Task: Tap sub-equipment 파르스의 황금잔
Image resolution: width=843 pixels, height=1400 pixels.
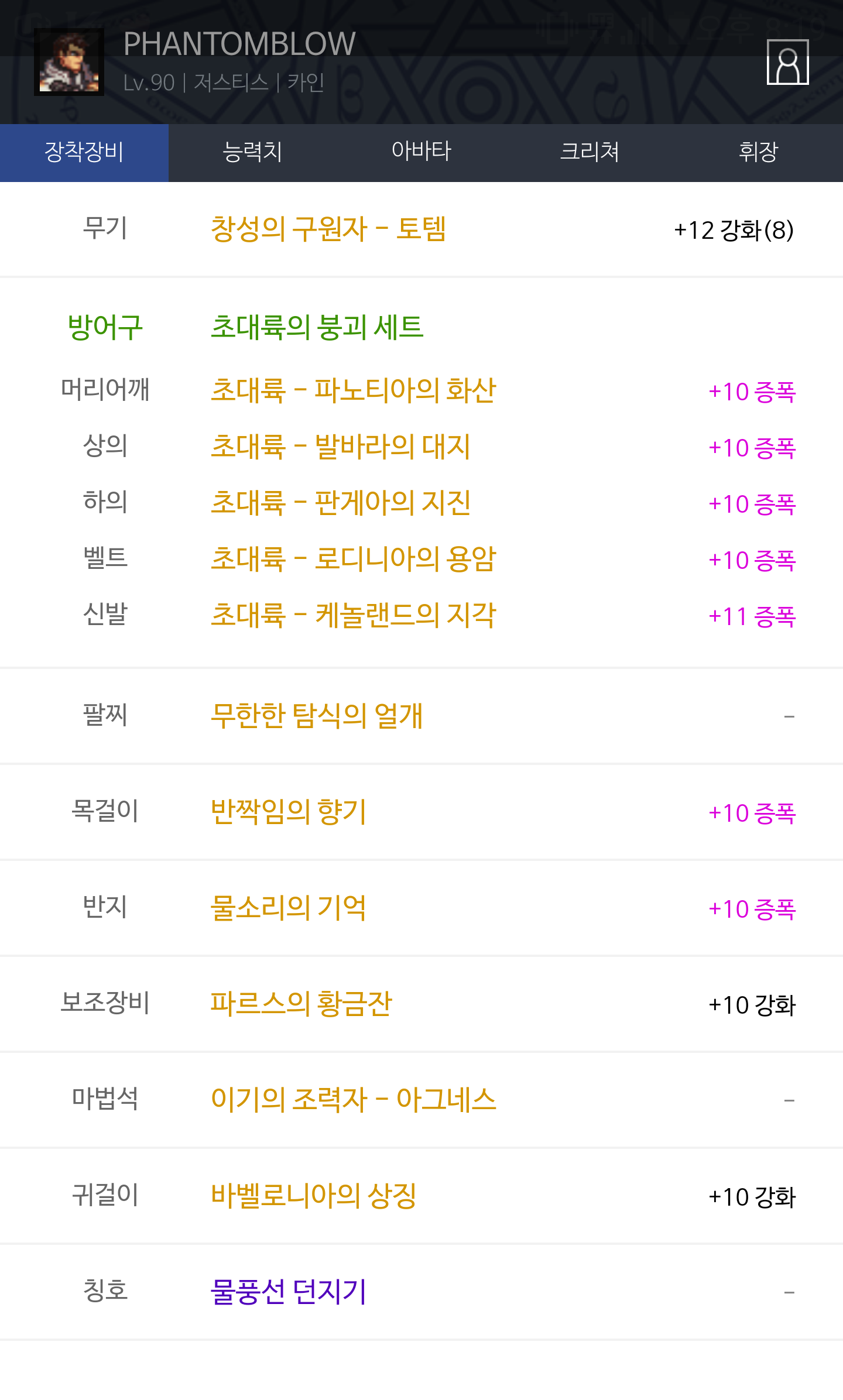Action: 301,1004
